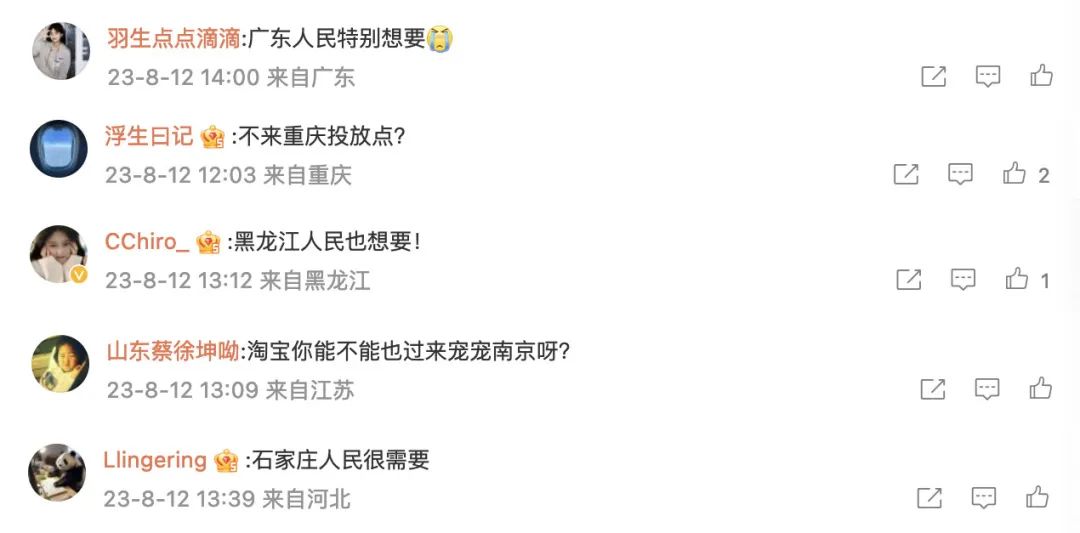Like 山东蔡徐坤呦's comment about 南京
1080x533 pixels.
[1041, 388]
